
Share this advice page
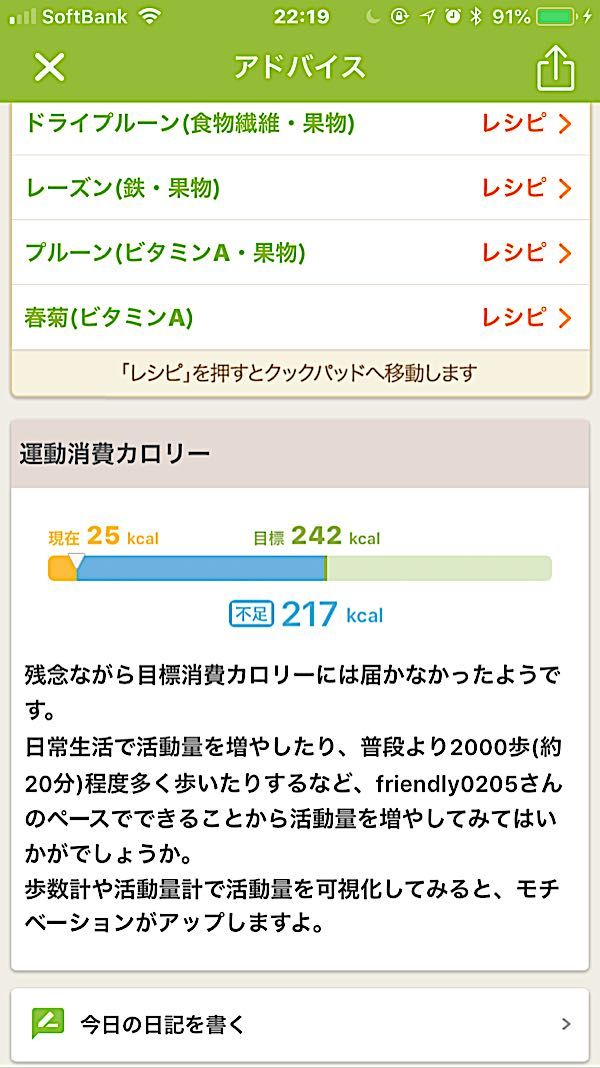point(555,68)
